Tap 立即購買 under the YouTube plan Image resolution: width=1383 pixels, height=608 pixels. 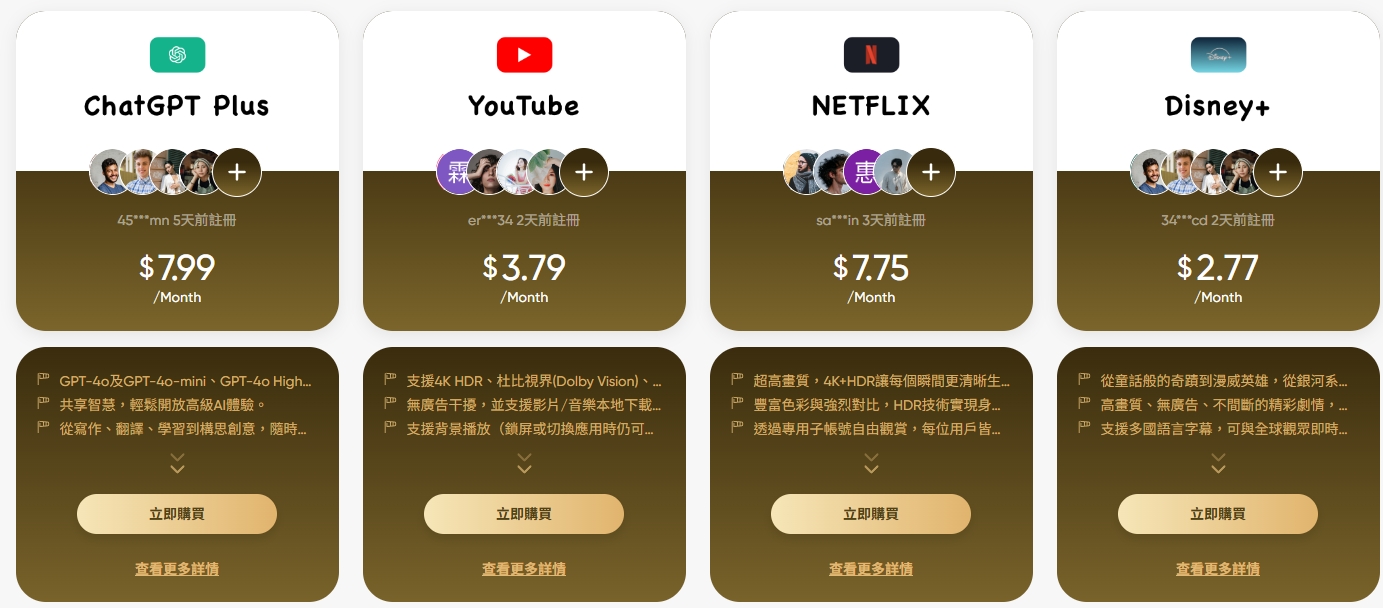[x=524, y=514]
